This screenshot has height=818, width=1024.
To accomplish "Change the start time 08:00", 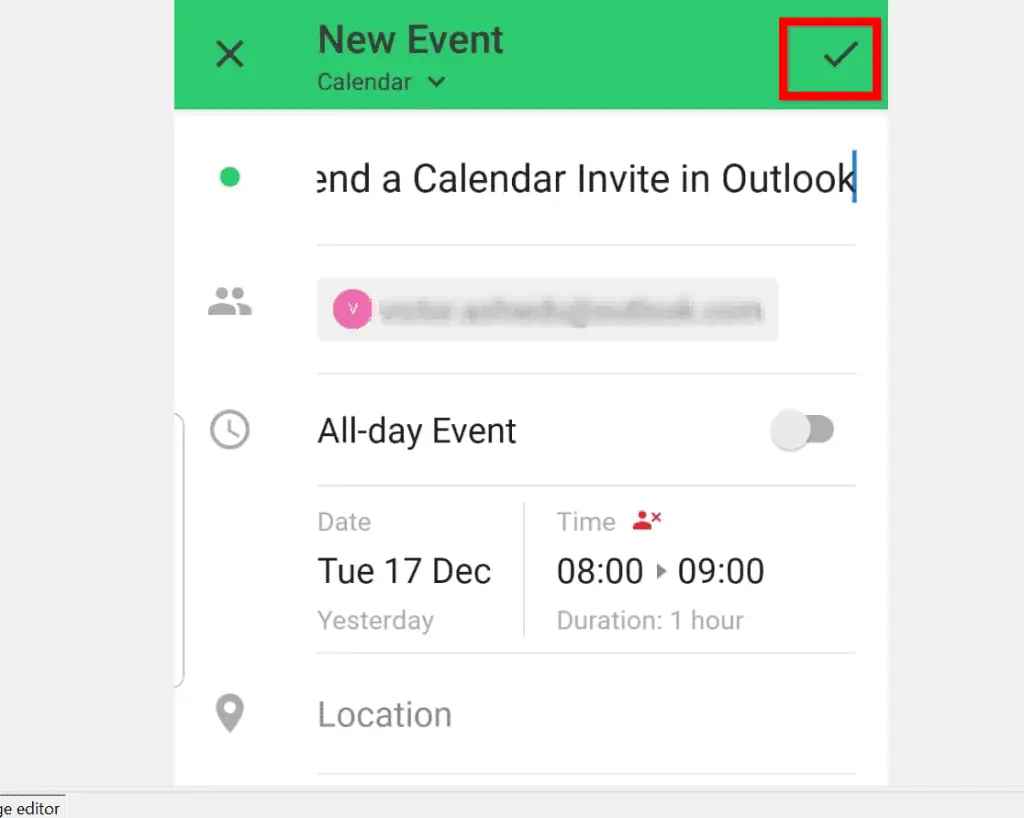I will click(600, 571).
